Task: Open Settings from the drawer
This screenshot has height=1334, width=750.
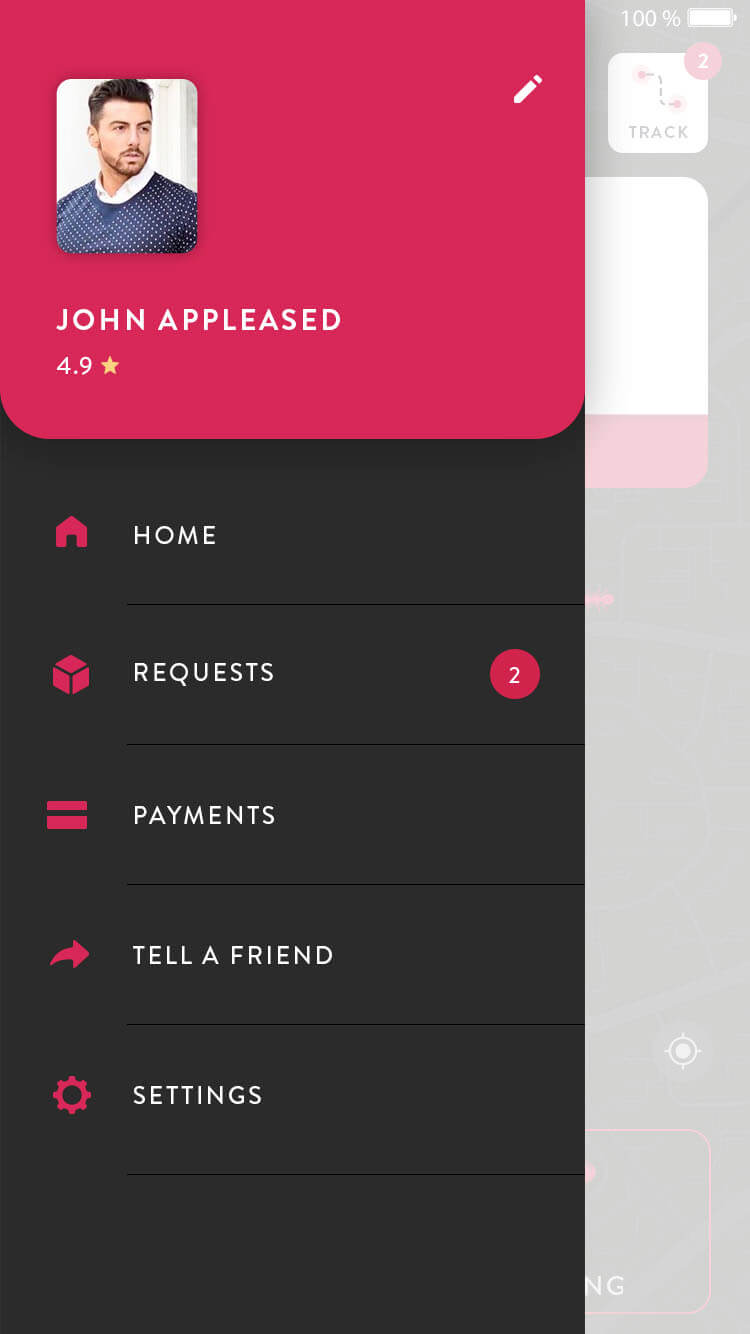Action: [x=198, y=1095]
